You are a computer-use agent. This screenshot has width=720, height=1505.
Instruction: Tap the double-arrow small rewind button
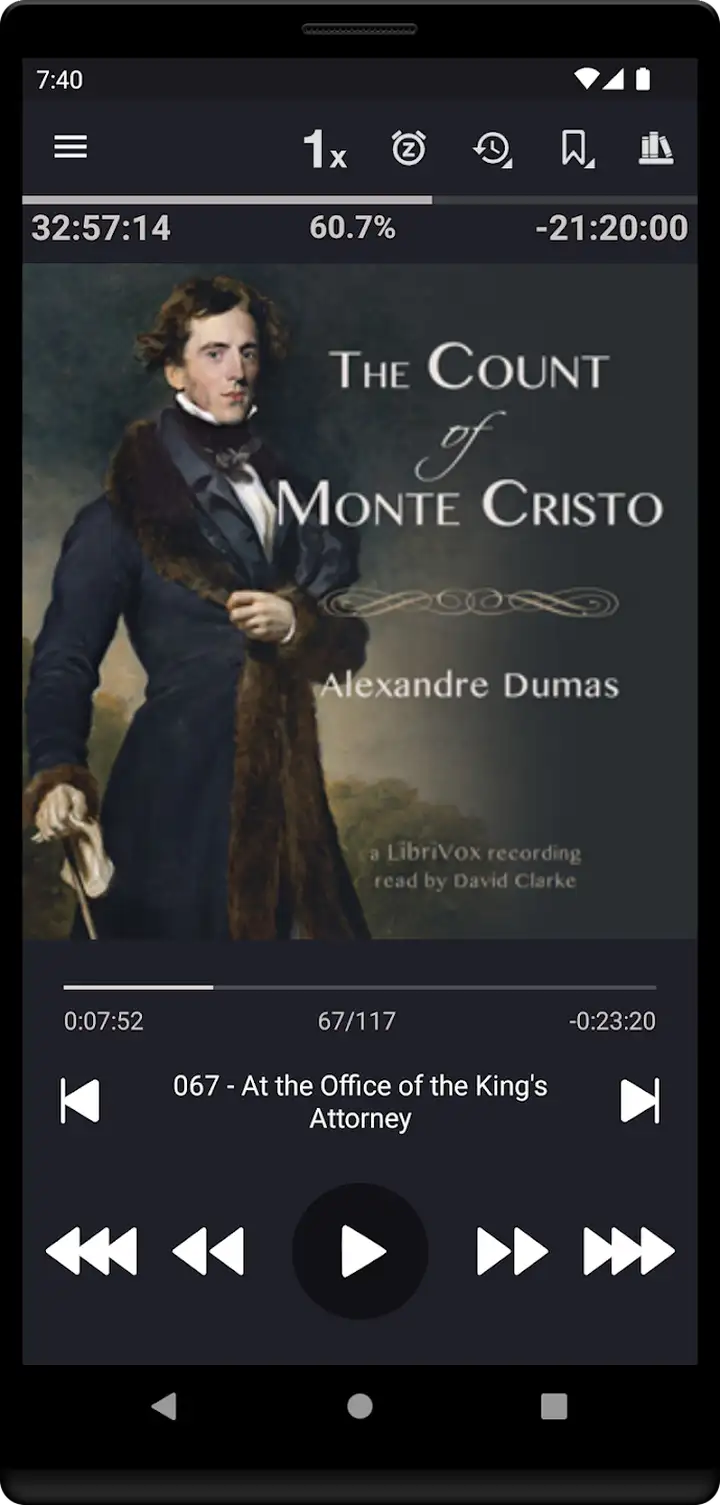coord(208,1251)
